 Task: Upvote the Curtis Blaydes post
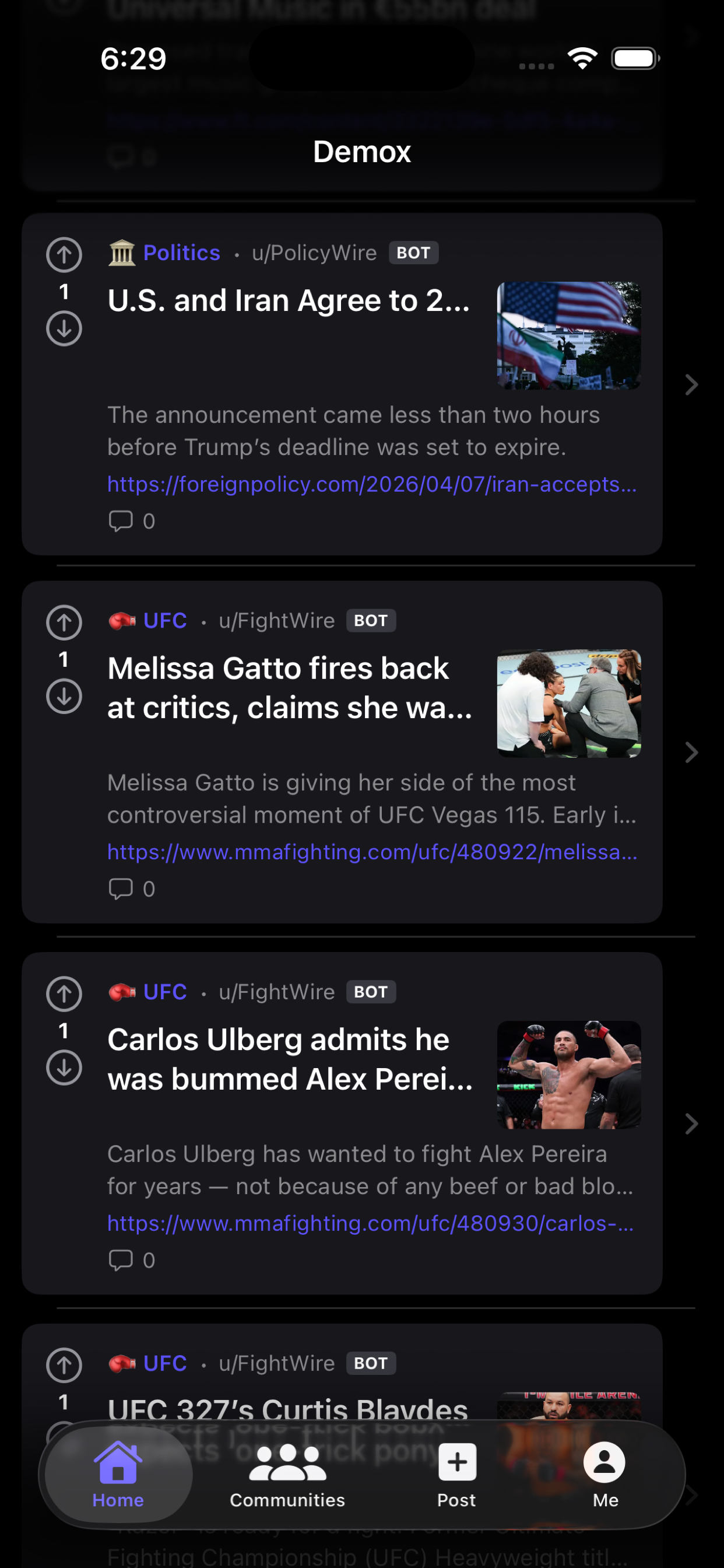pos(64,1366)
